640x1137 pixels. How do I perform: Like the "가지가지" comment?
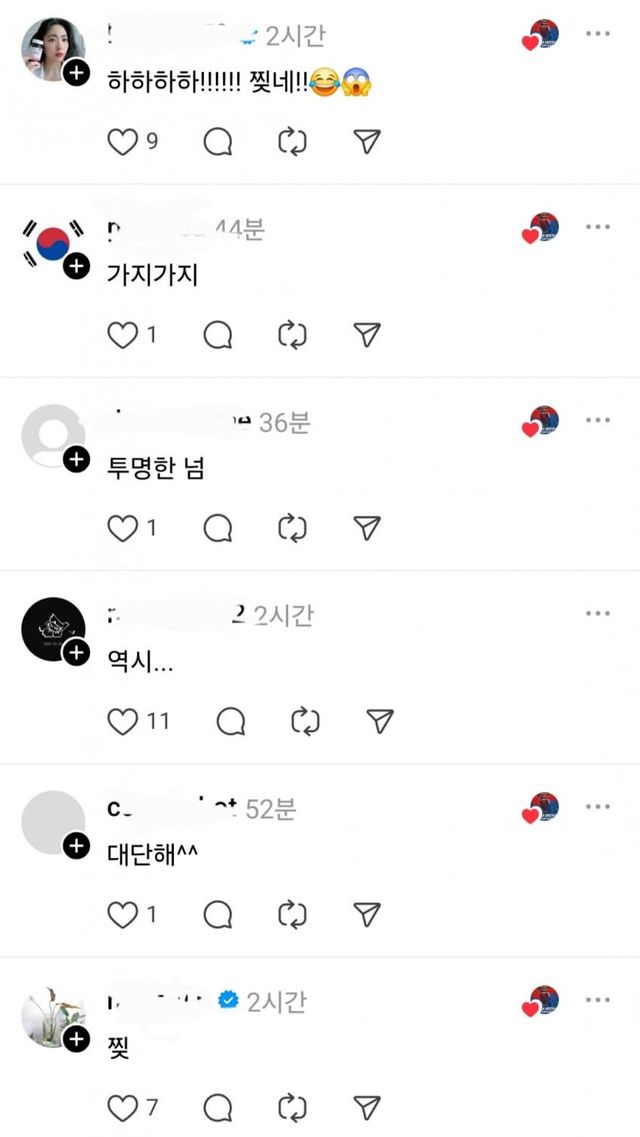[x=122, y=335]
